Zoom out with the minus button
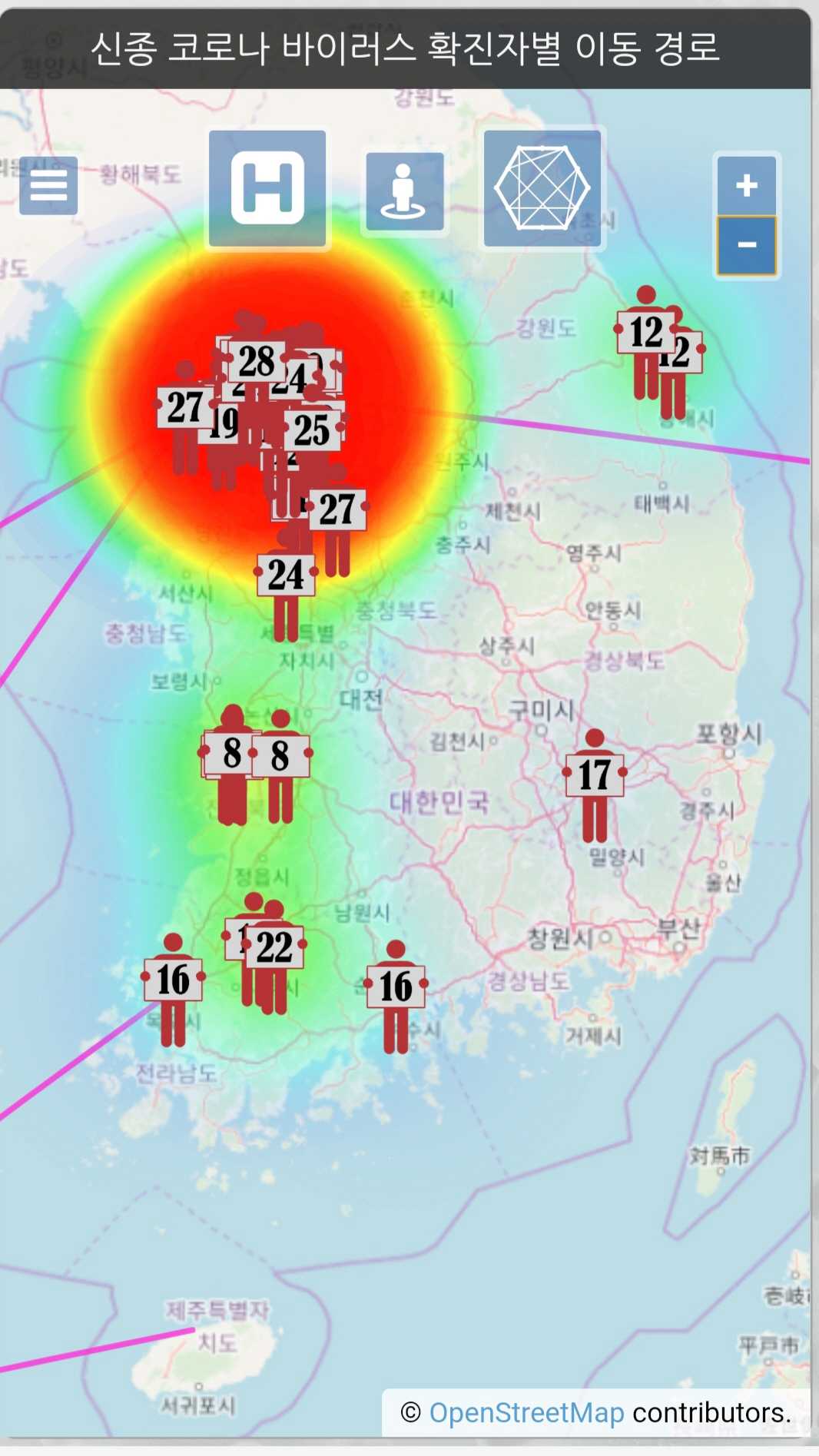819x1456 pixels. (747, 246)
